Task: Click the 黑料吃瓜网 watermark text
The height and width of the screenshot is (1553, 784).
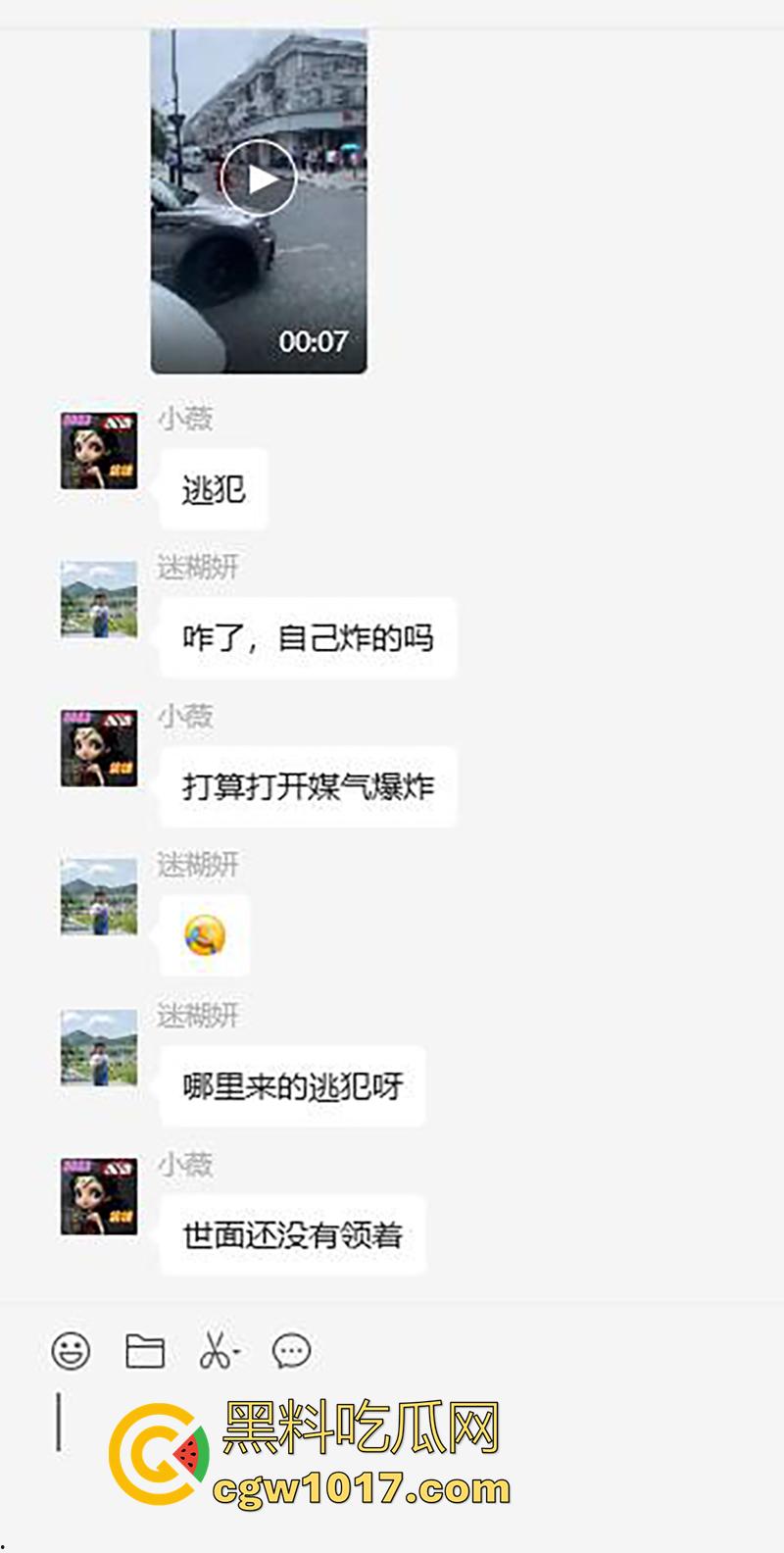Action: click(358, 1431)
